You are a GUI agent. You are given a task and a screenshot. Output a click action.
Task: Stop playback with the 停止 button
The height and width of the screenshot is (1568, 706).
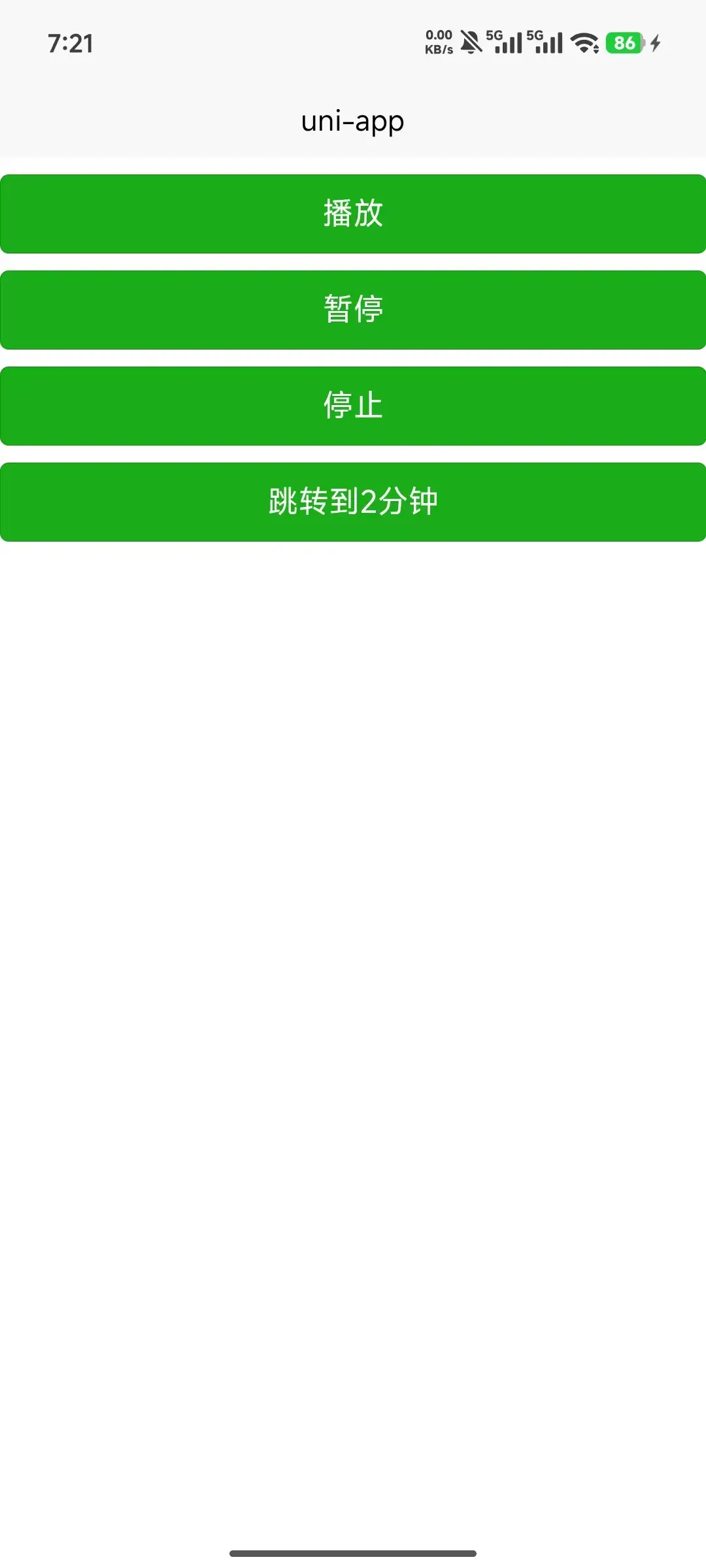(353, 406)
